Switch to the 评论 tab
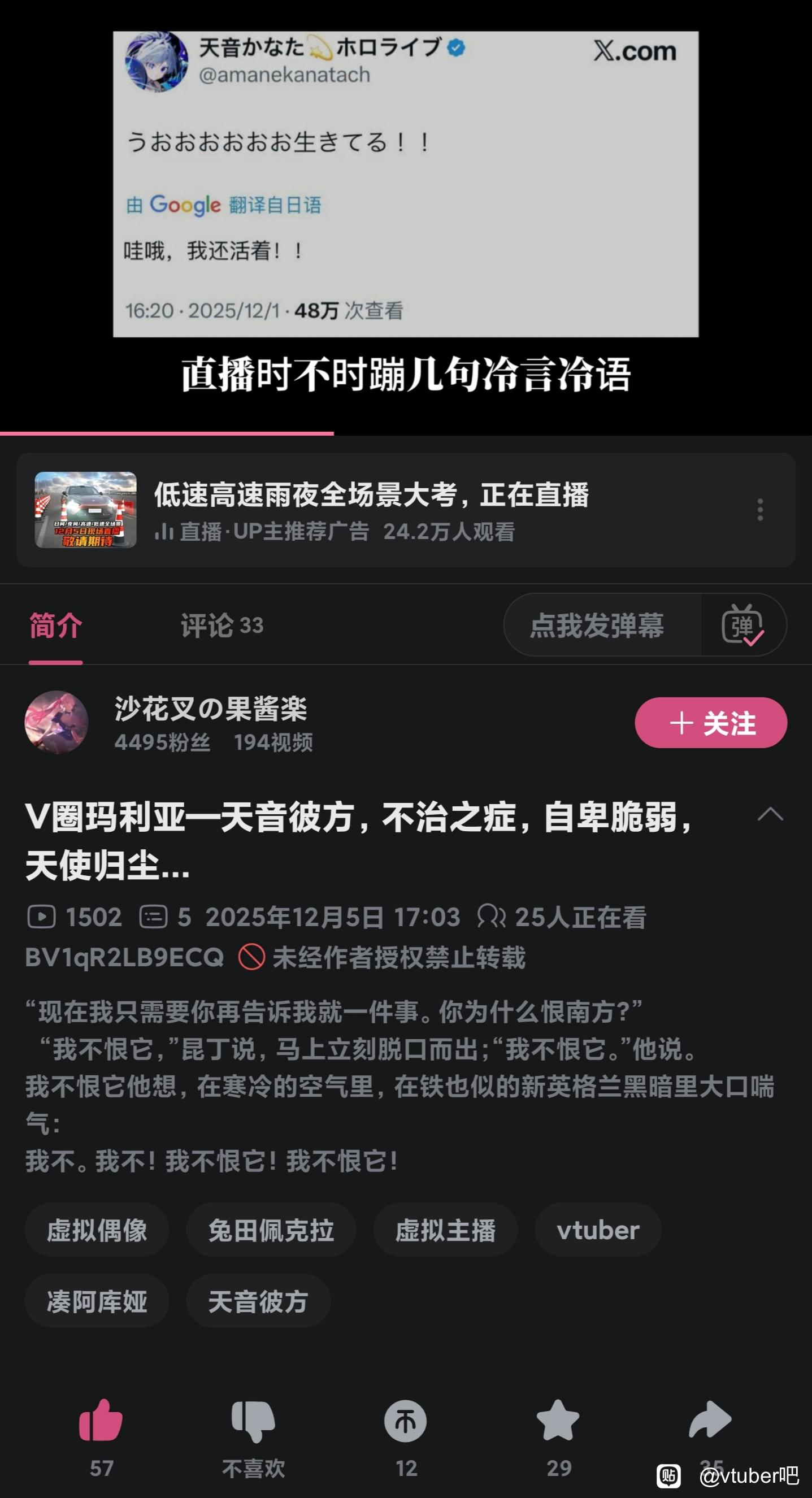The width and height of the screenshot is (812, 1498). [222, 626]
